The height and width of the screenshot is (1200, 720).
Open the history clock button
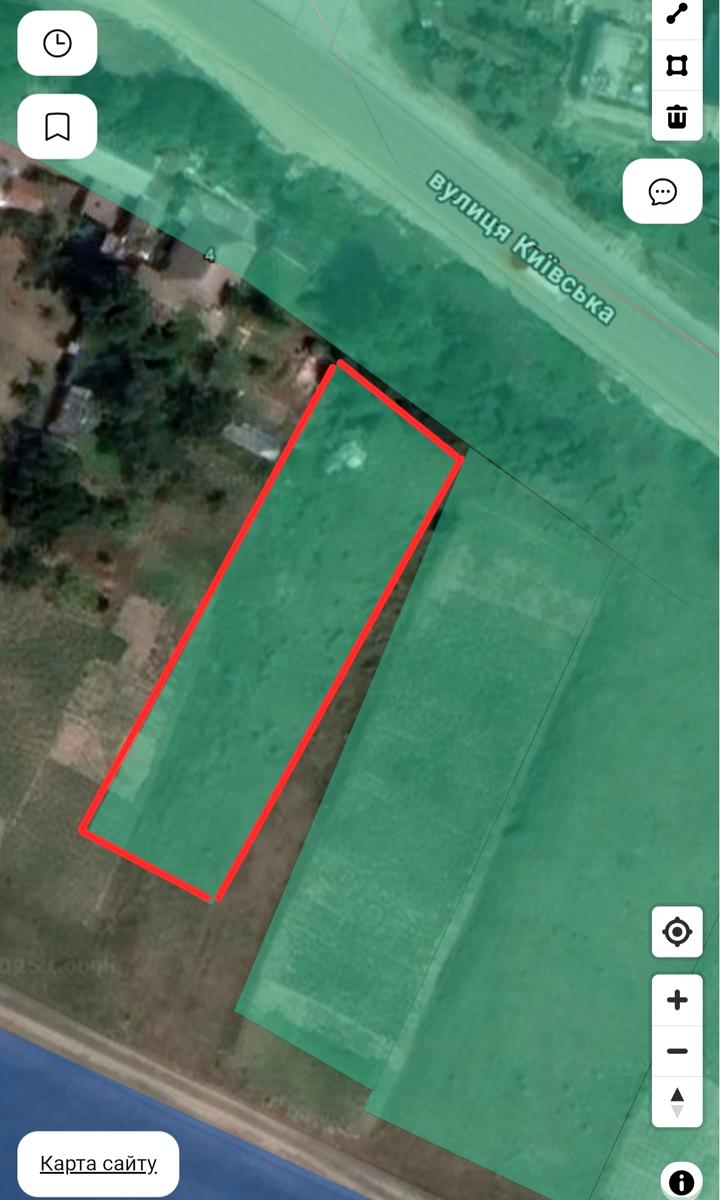pyautogui.click(x=57, y=43)
